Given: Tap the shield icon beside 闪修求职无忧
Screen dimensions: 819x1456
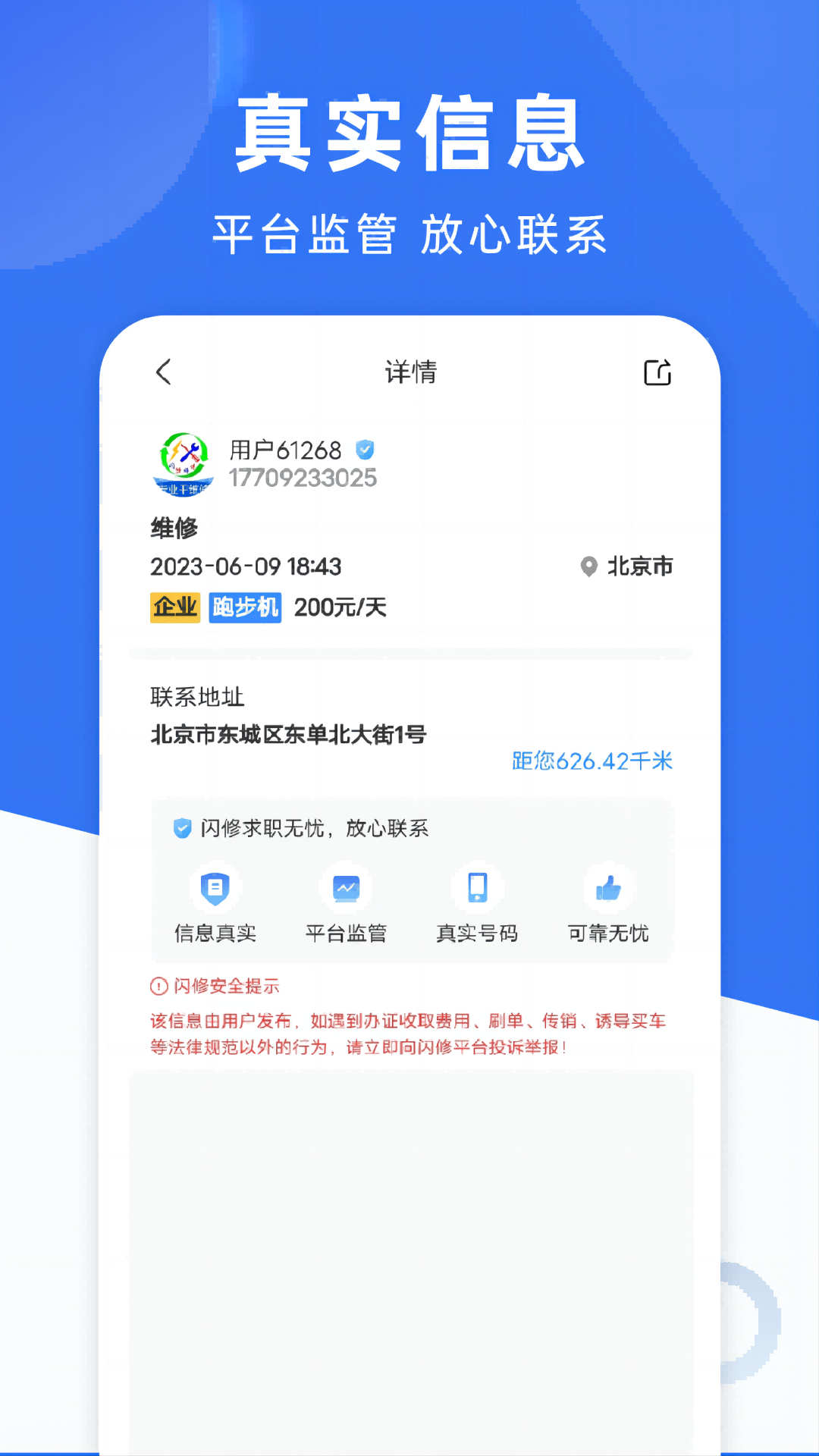Looking at the screenshot, I should [x=180, y=829].
